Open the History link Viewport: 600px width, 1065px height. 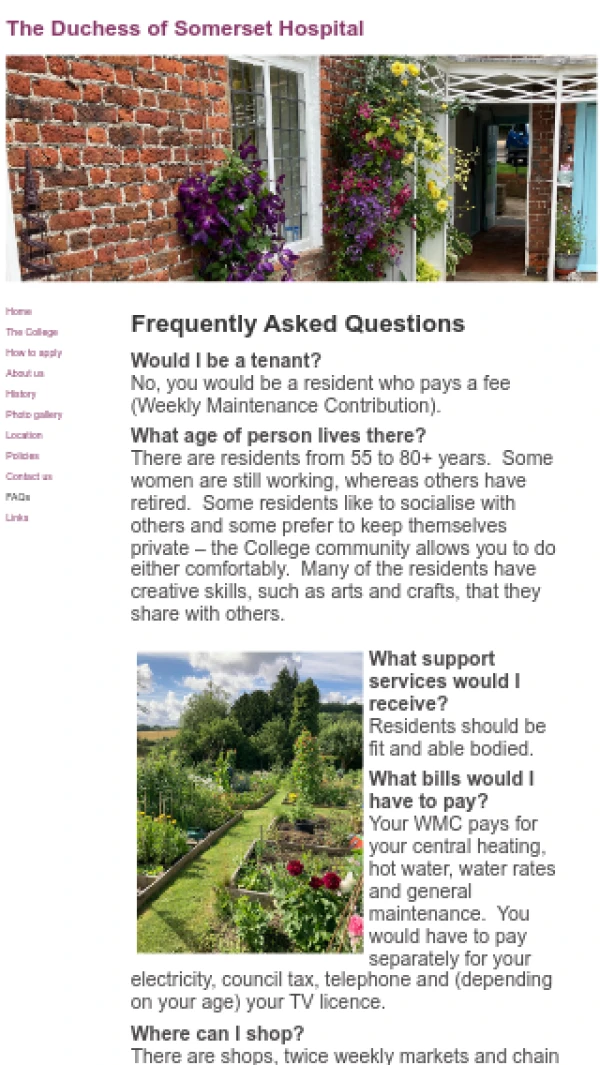coord(20,394)
